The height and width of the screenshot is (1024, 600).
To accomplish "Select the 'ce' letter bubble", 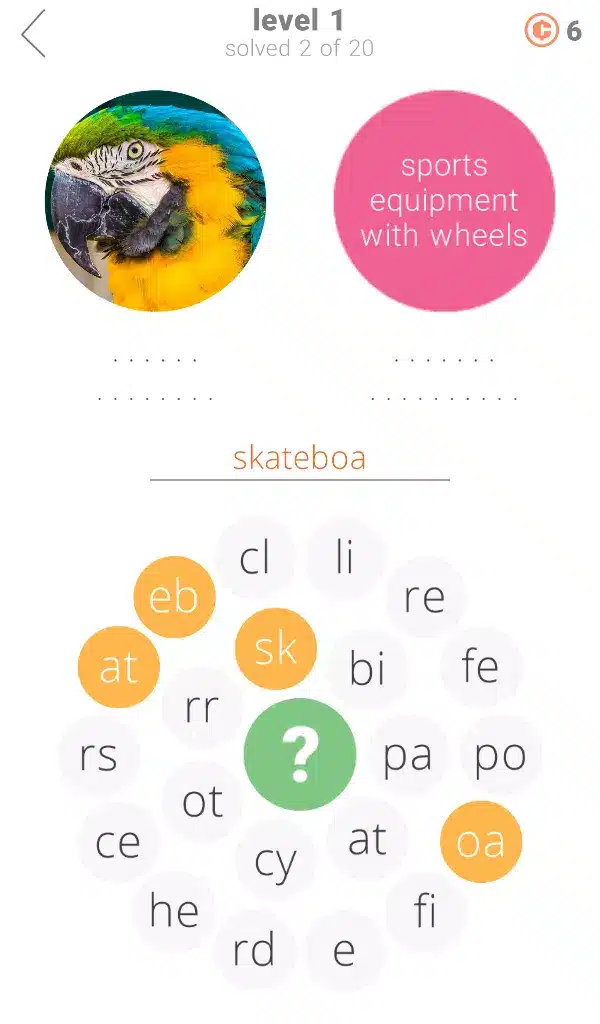I will click(118, 842).
